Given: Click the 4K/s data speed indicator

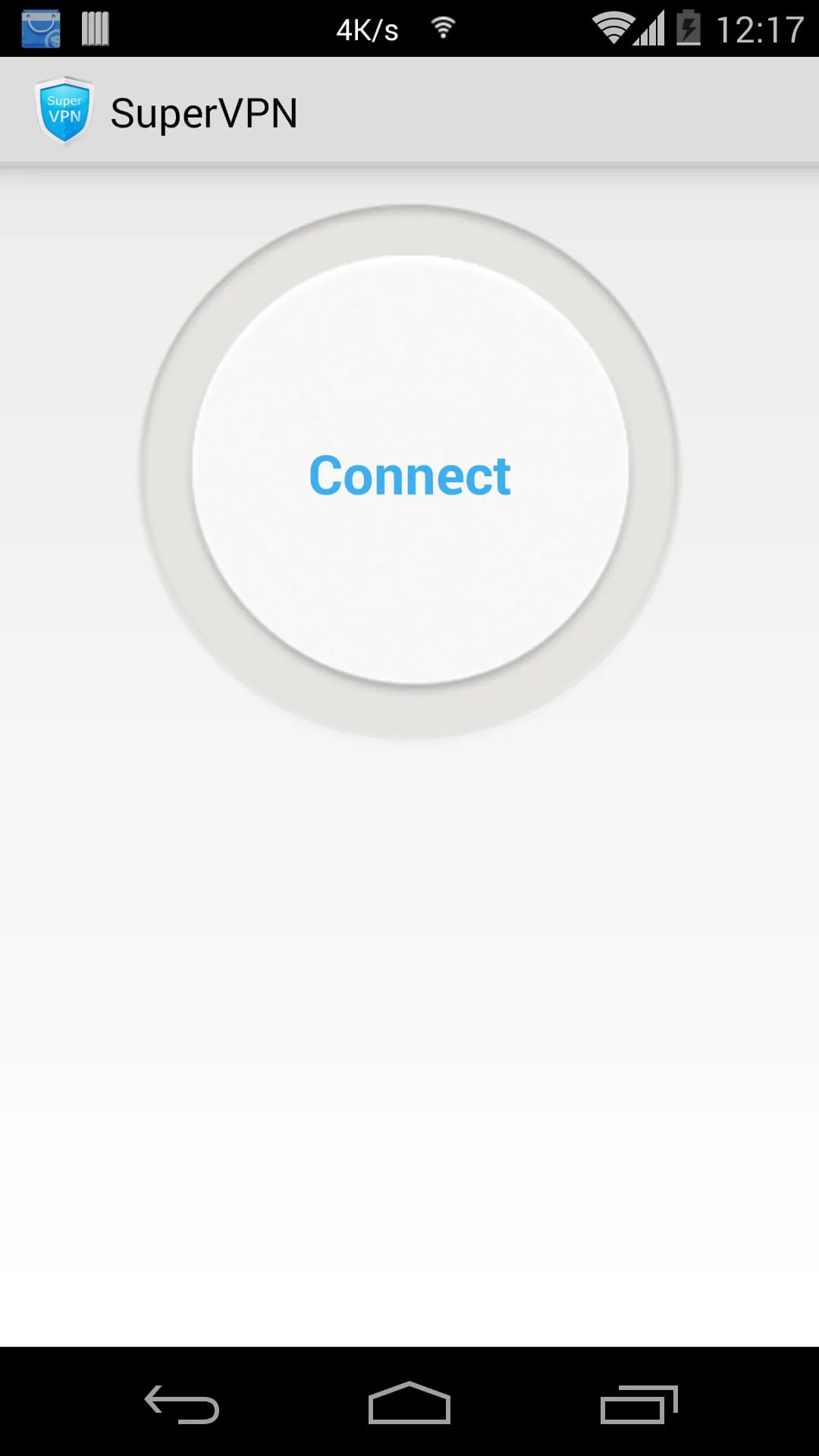Looking at the screenshot, I should click(x=366, y=29).
